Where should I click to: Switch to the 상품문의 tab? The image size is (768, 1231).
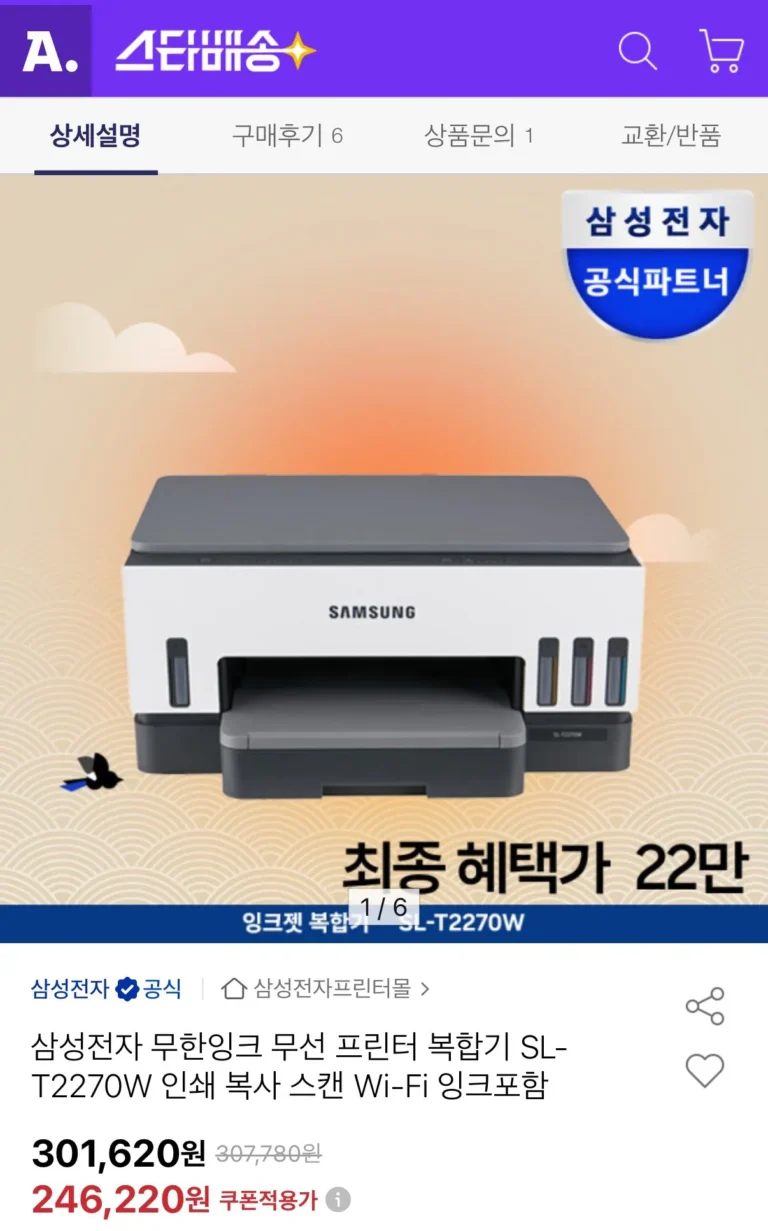pyautogui.click(x=478, y=136)
